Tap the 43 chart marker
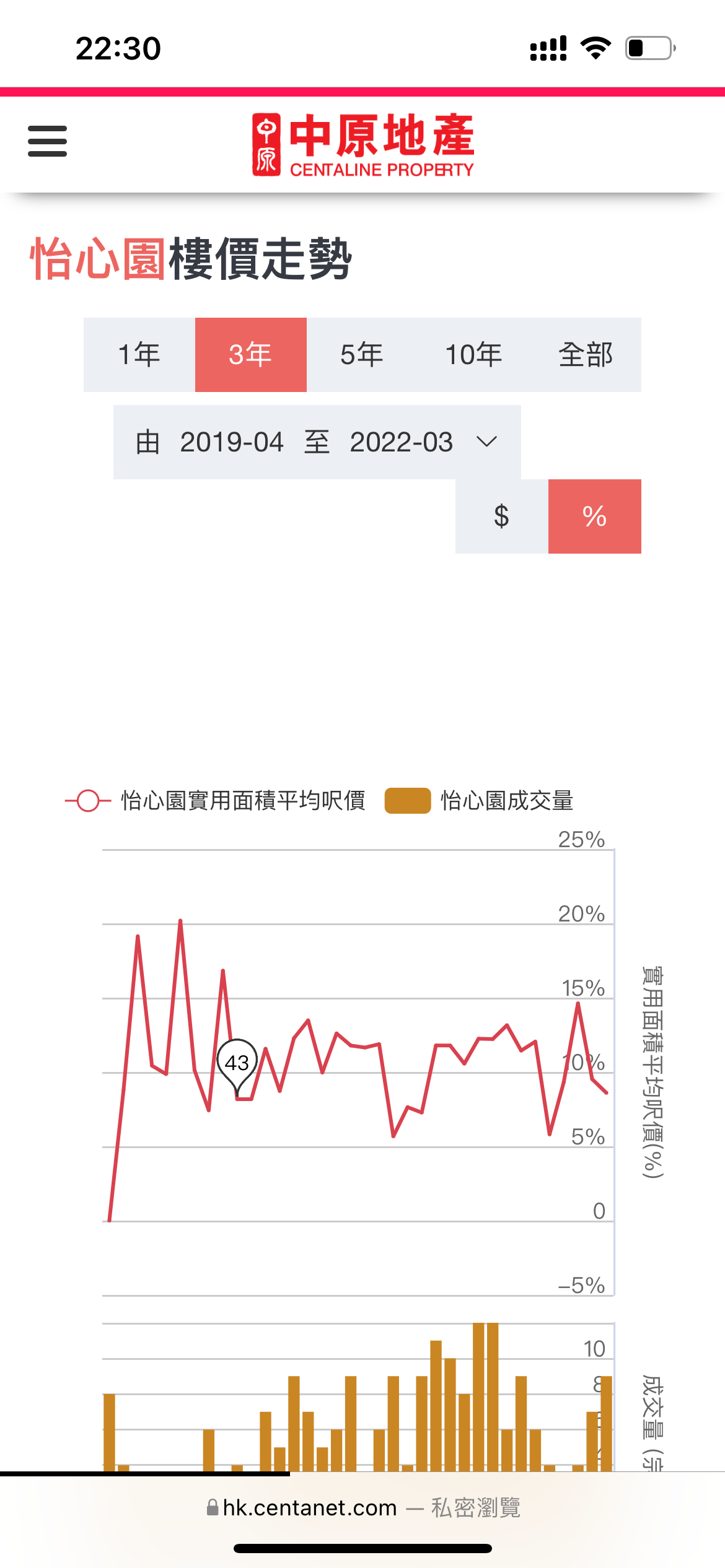 (237, 1064)
